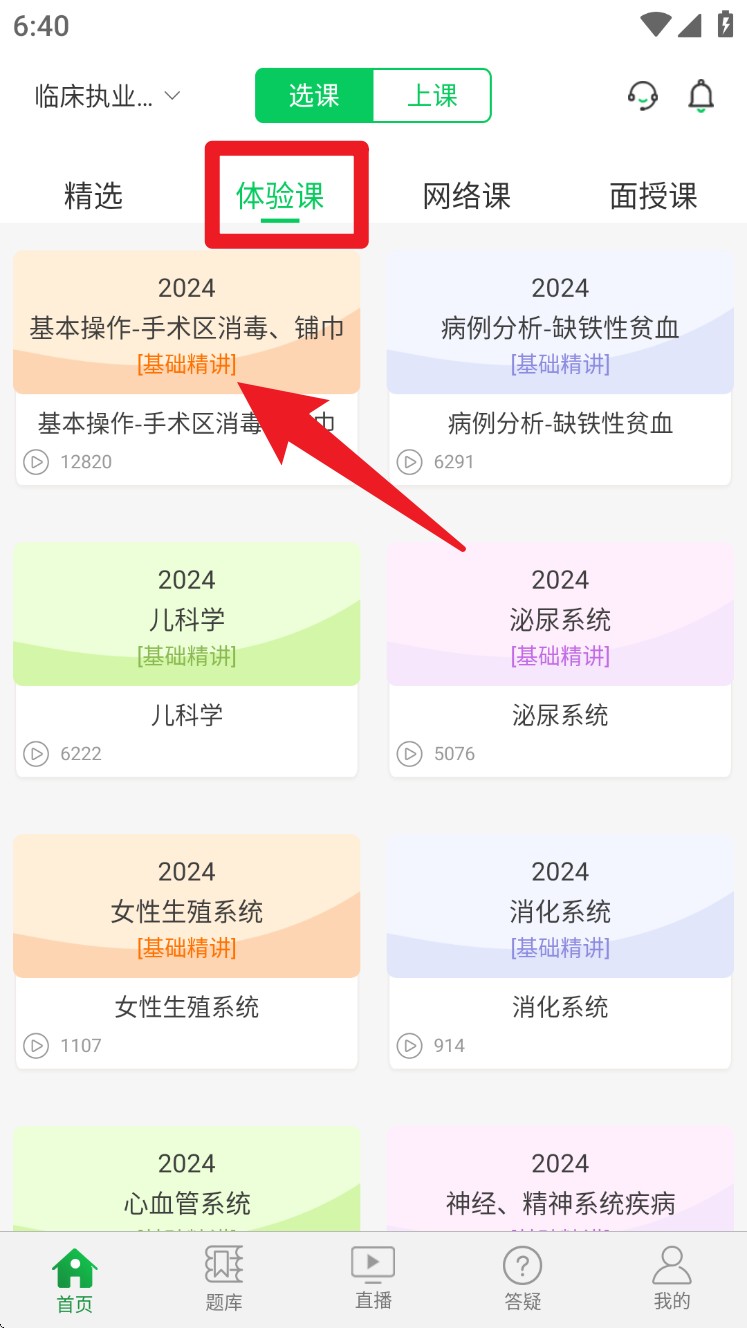Select the 选课 option in the toggle
This screenshot has height=1328, width=747.
click(x=314, y=95)
